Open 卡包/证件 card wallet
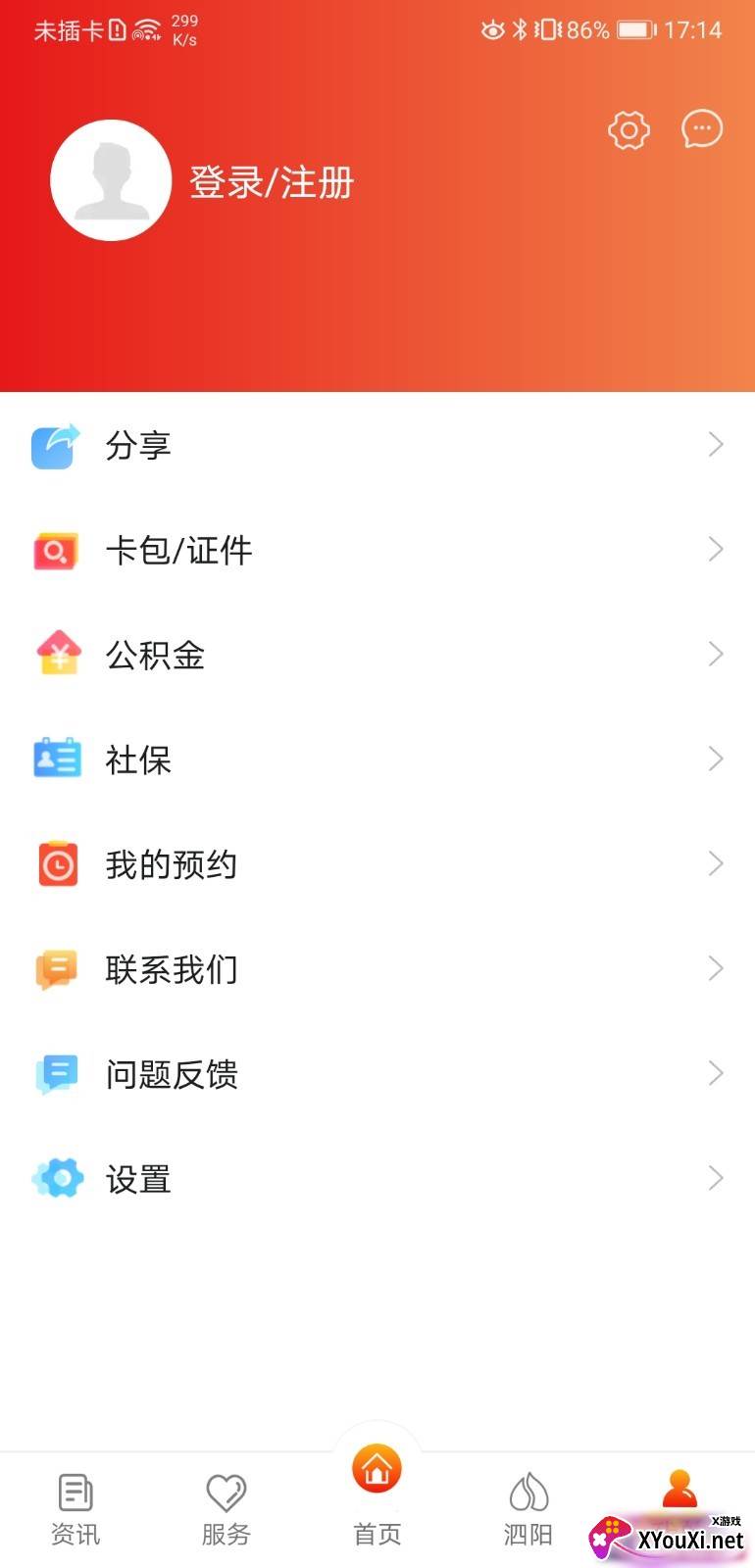 tap(377, 550)
